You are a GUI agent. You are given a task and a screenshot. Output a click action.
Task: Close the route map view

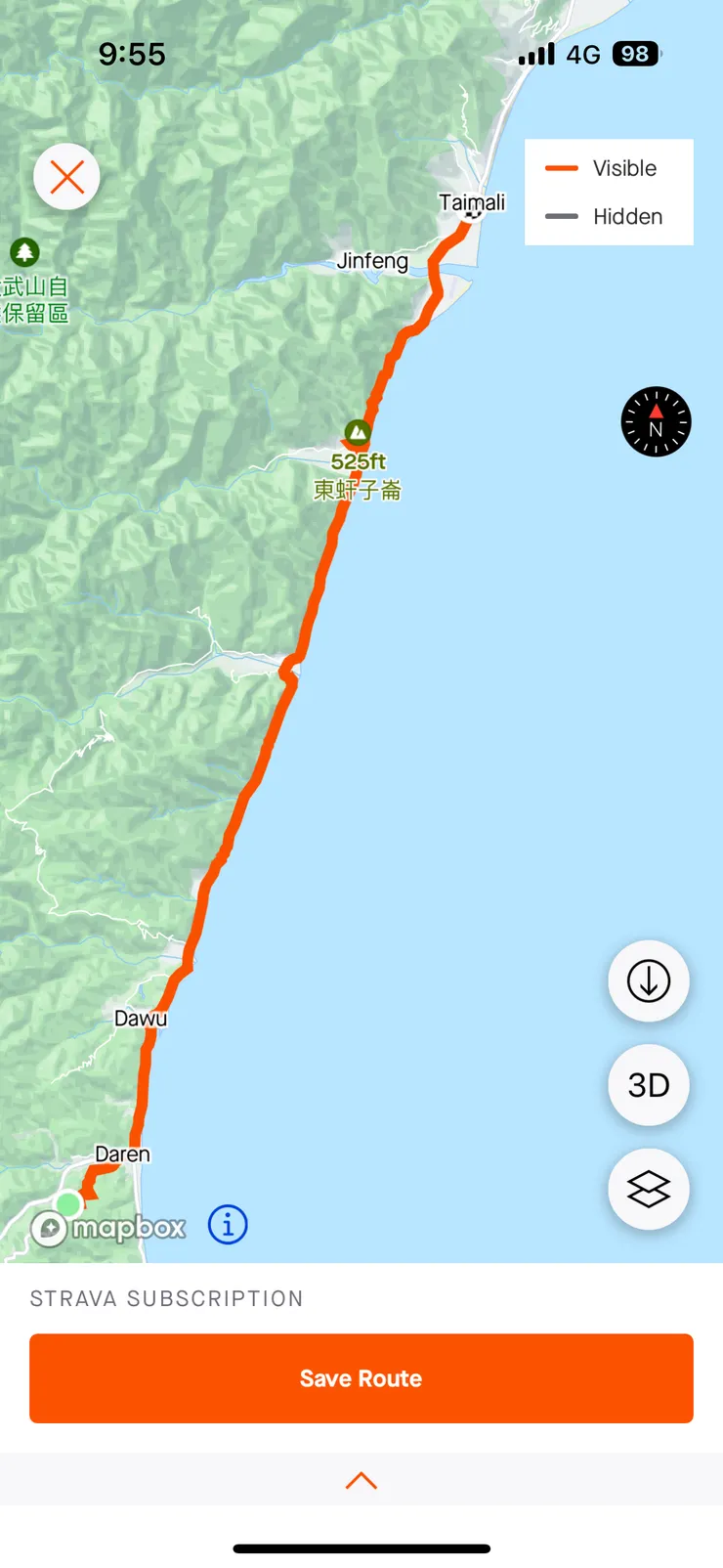pos(66,177)
